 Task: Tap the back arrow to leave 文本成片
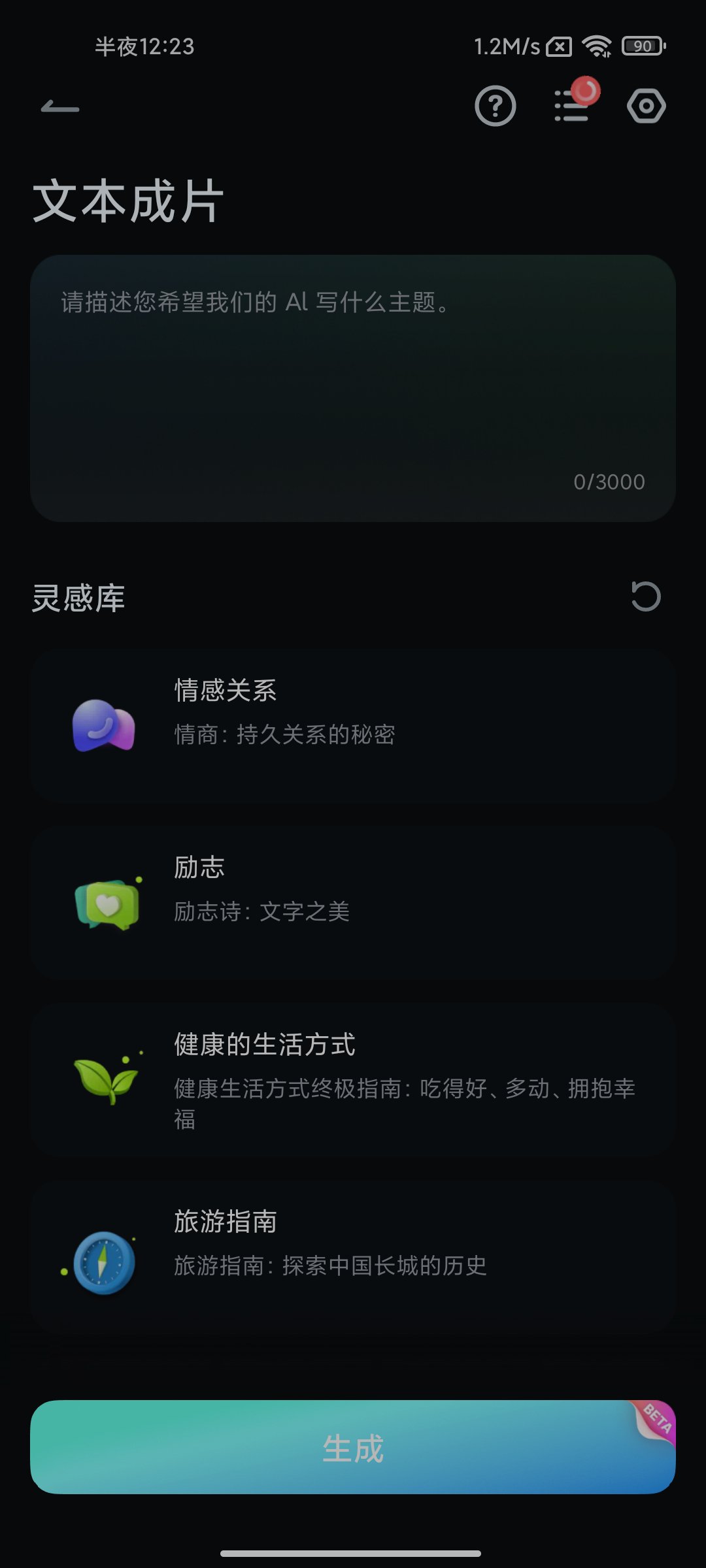click(x=60, y=106)
